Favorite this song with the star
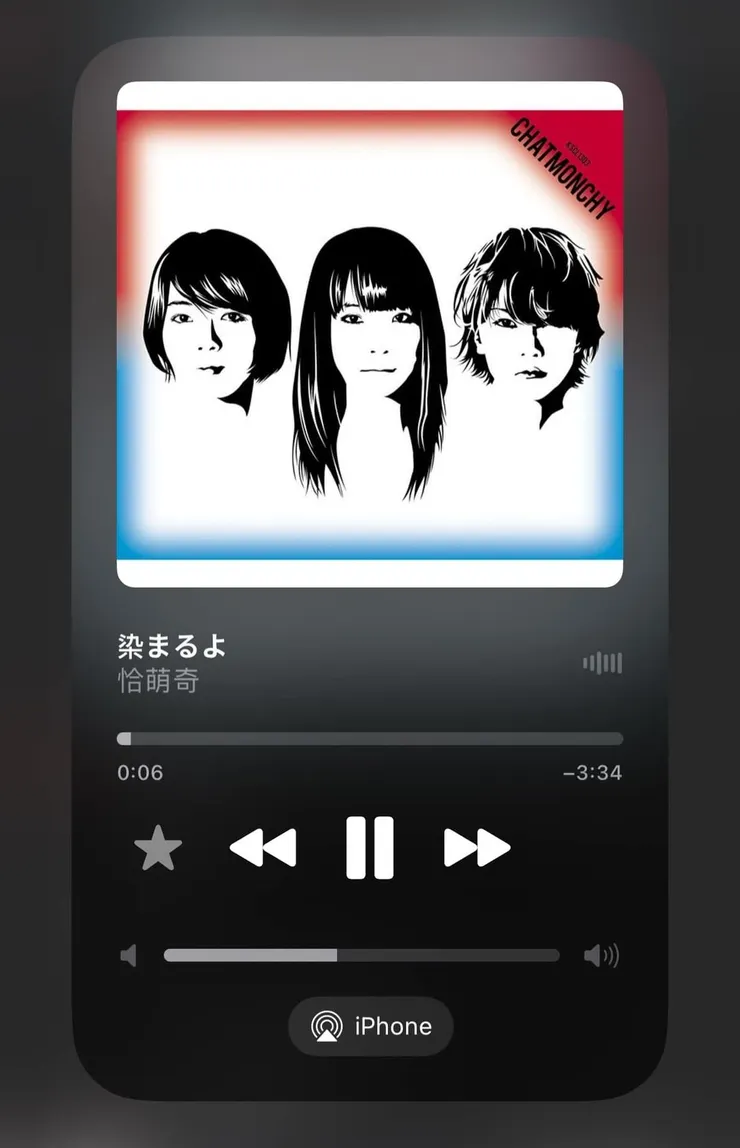The width and height of the screenshot is (740, 1148). tap(158, 849)
